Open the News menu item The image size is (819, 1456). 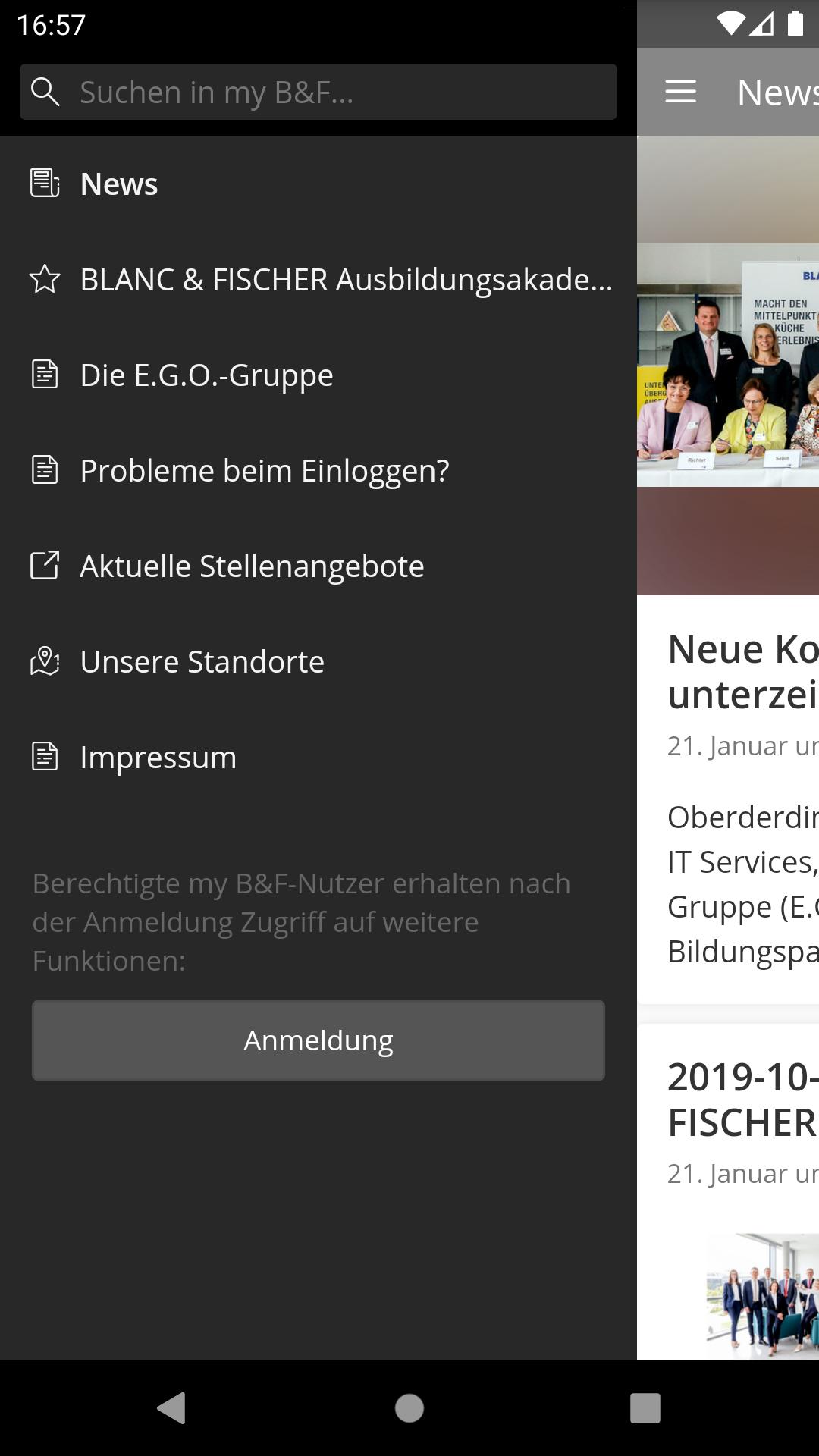(x=318, y=184)
